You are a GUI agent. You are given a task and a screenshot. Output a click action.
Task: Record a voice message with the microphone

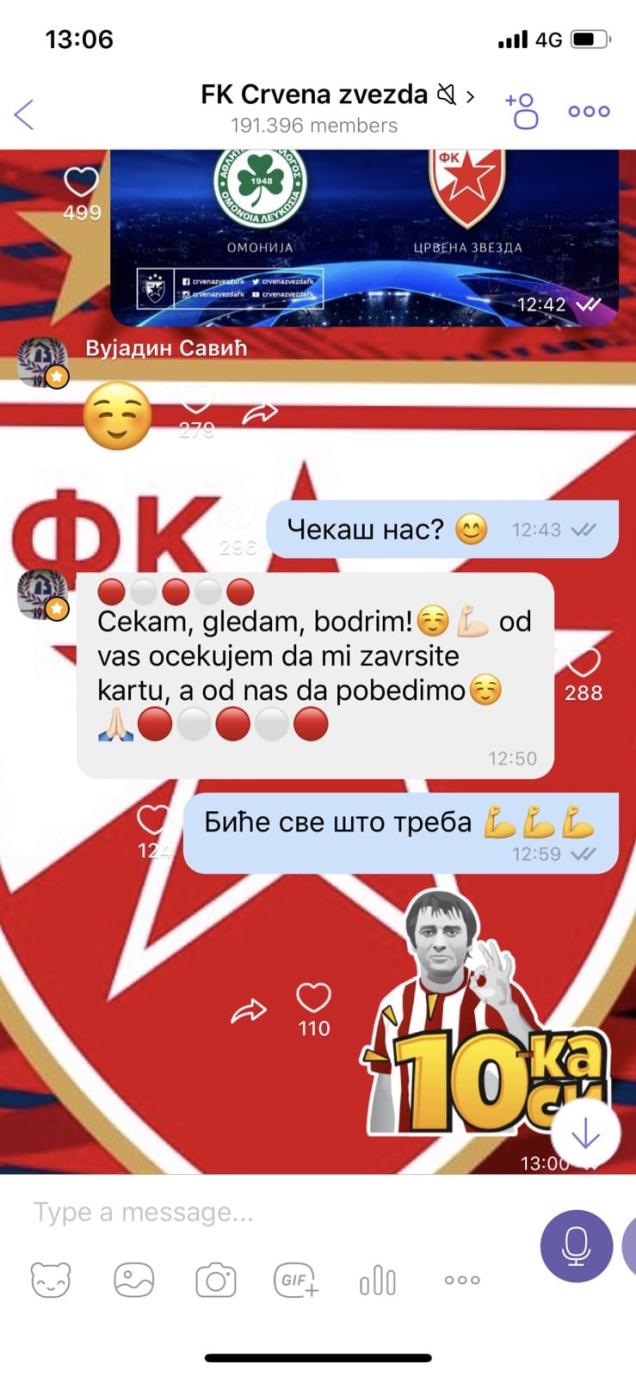(576, 1246)
